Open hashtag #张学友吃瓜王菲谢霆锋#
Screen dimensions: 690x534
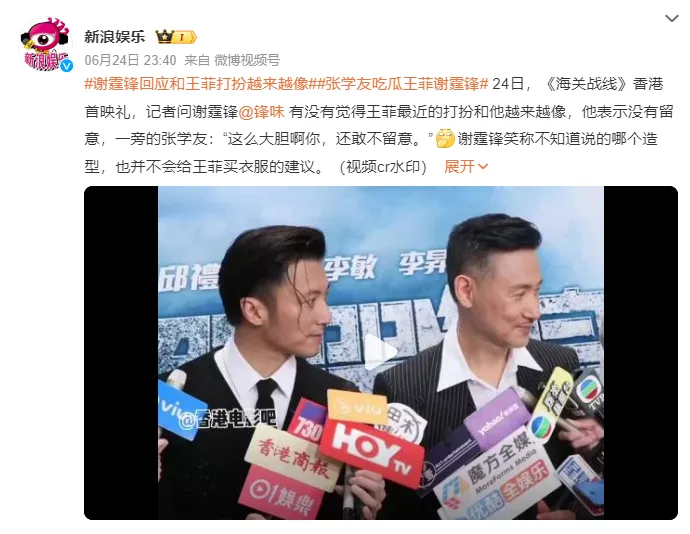point(398,82)
